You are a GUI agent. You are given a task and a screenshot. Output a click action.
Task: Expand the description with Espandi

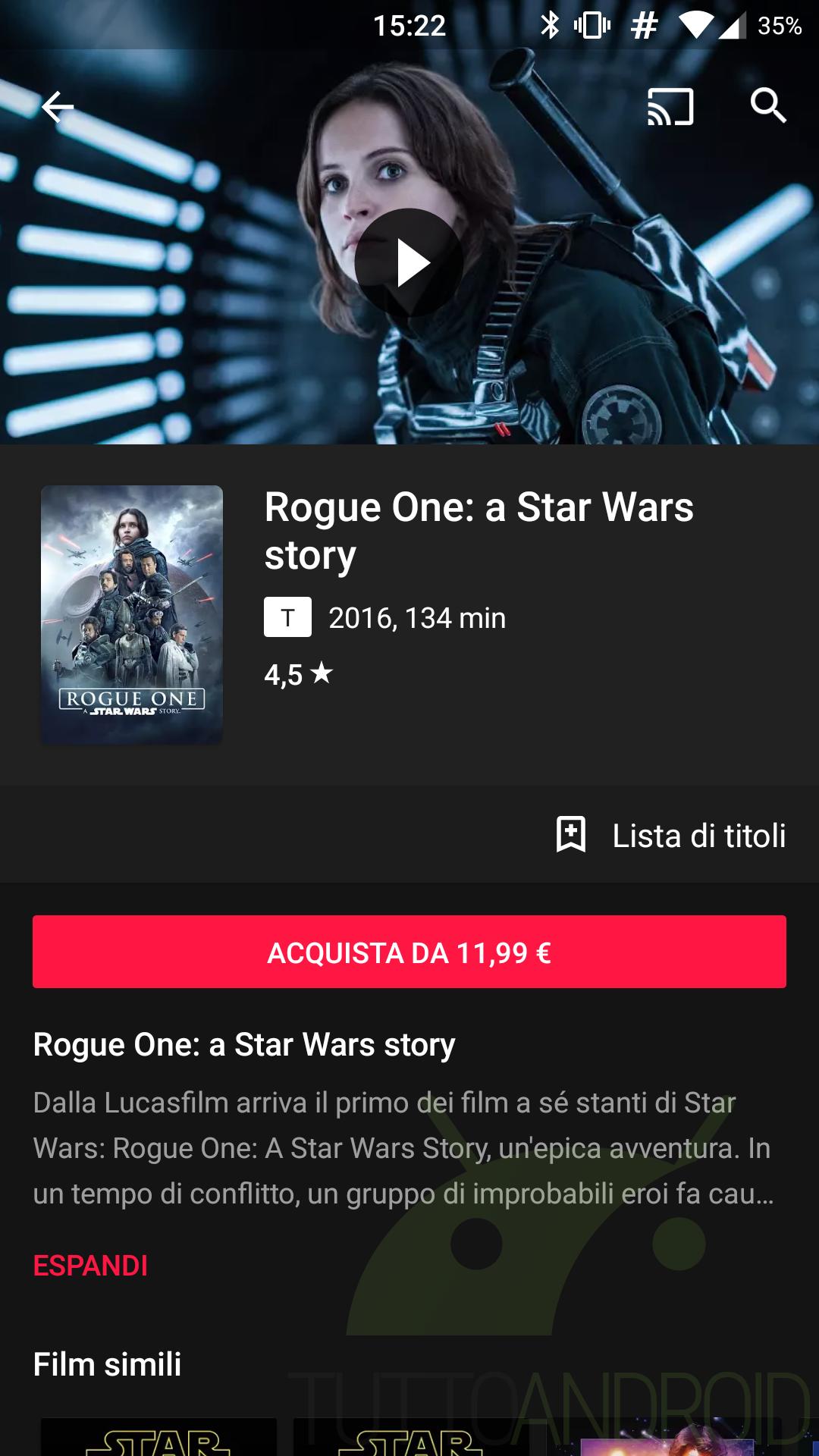[90, 1266]
